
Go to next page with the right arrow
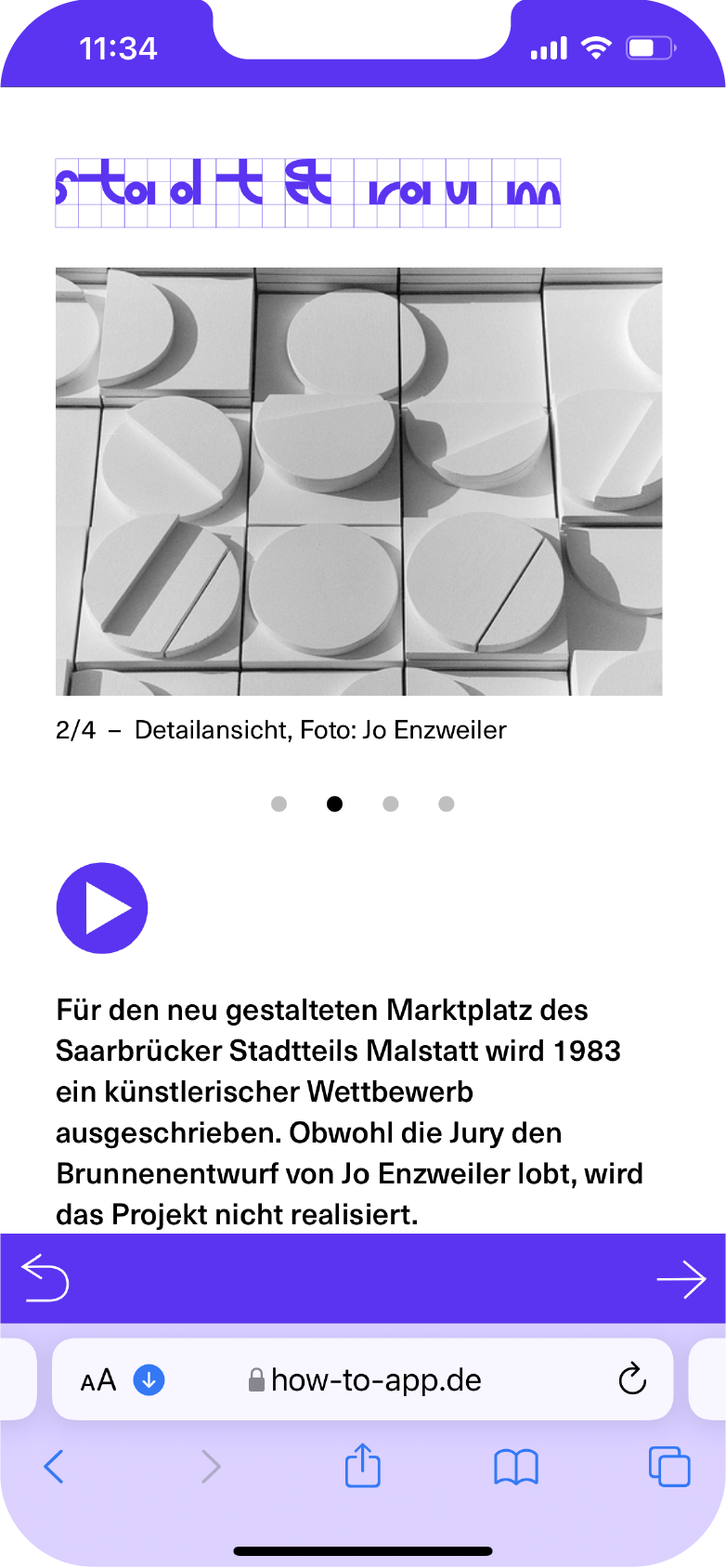(681, 1279)
